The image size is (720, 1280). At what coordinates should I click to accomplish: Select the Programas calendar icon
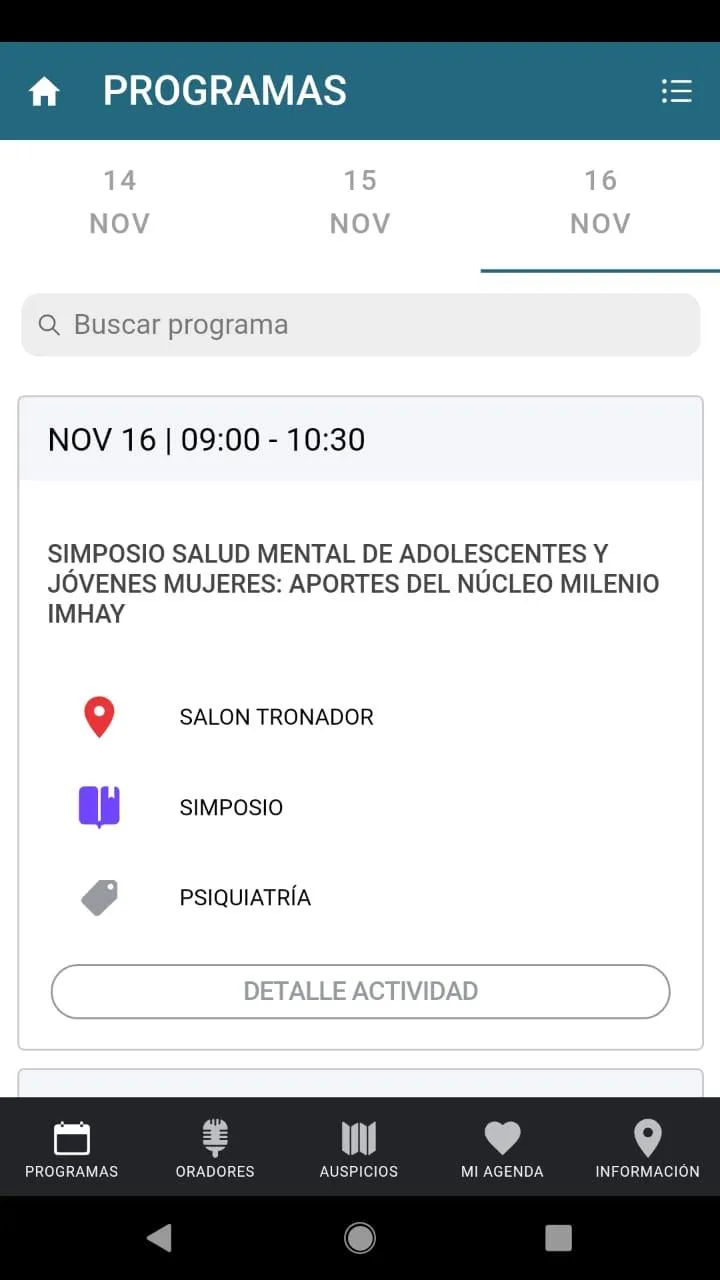click(71, 1147)
